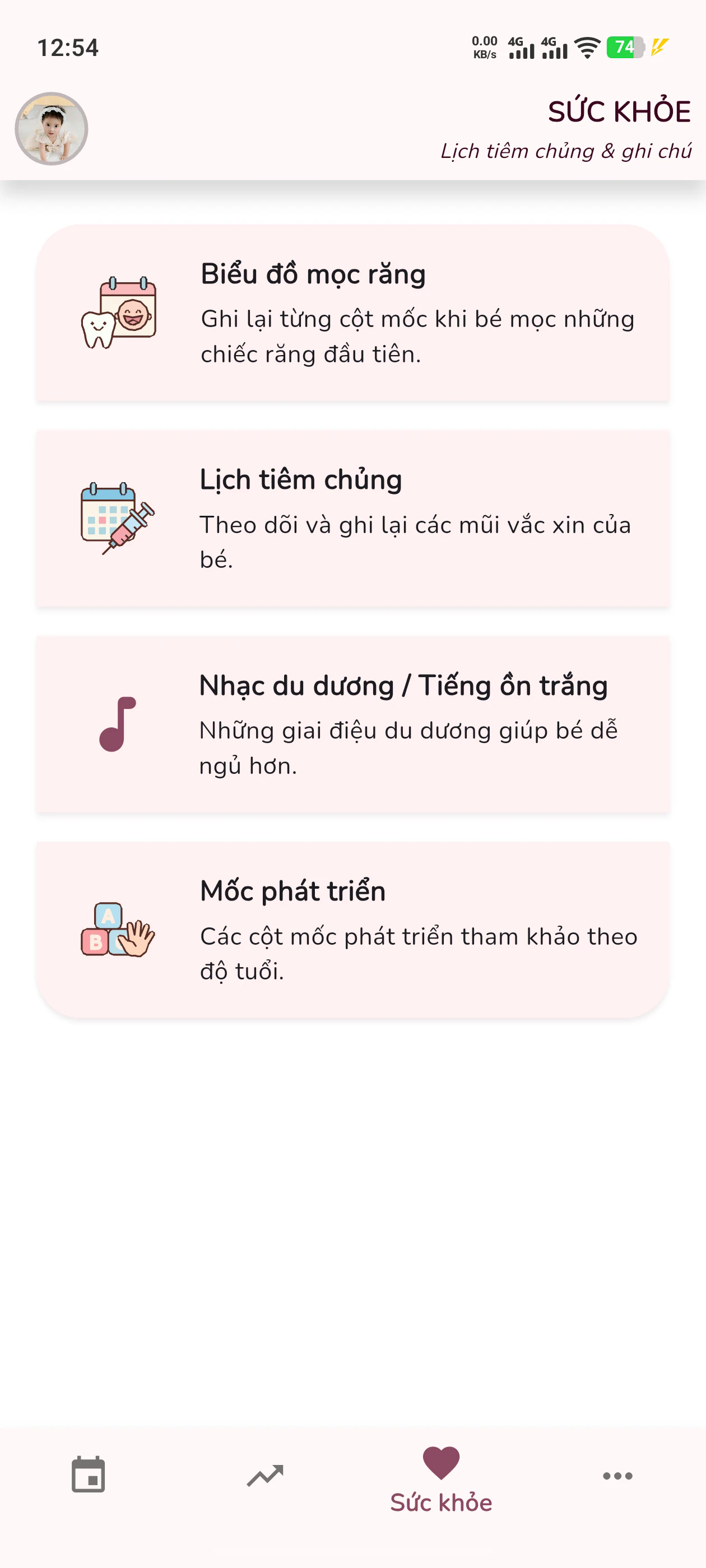Switch to the growth chart tab
This screenshot has height=1568, width=706.
[x=265, y=1476]
